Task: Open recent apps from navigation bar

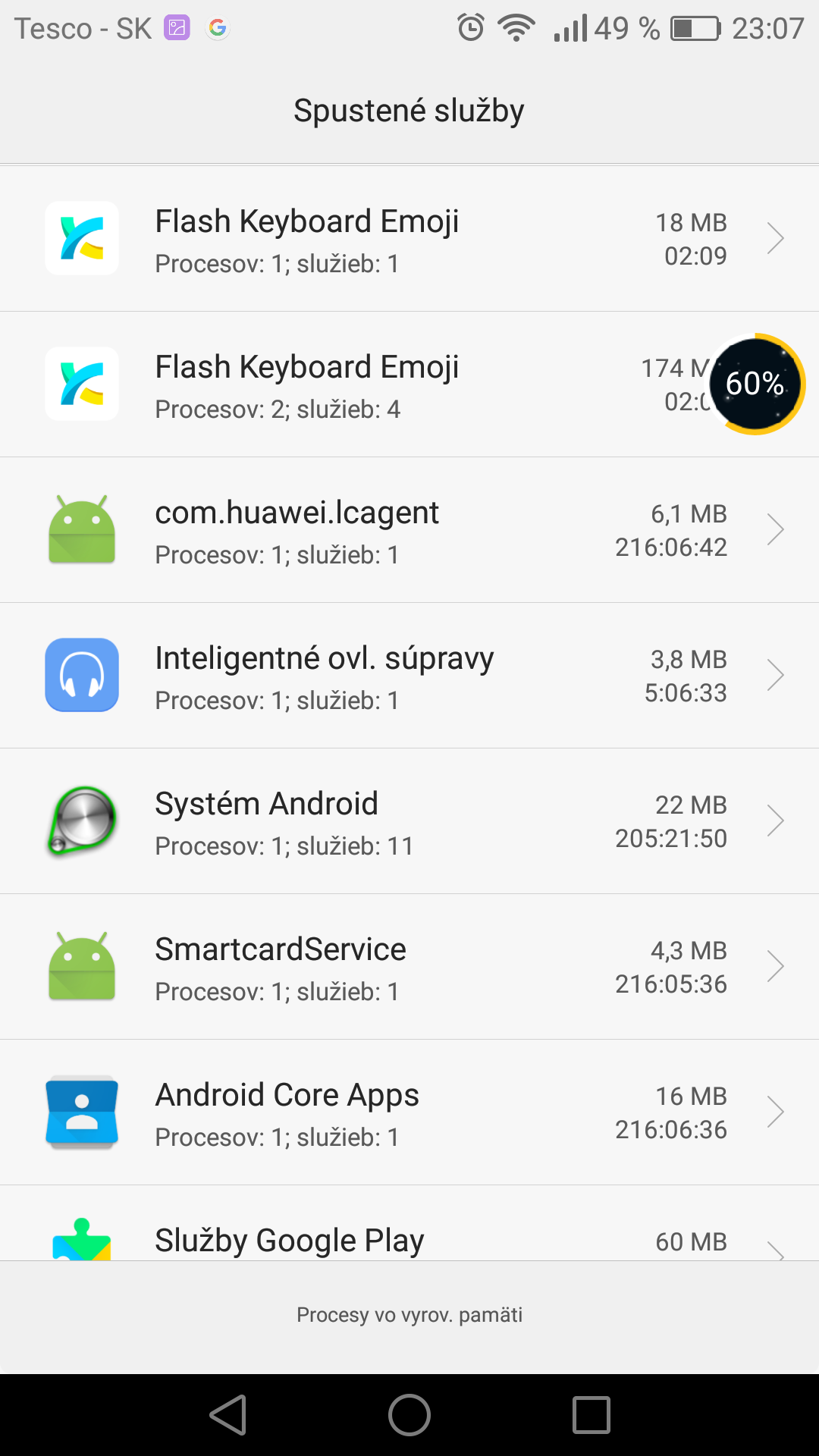Action: pyautogui.click(x=591, y=1415)
